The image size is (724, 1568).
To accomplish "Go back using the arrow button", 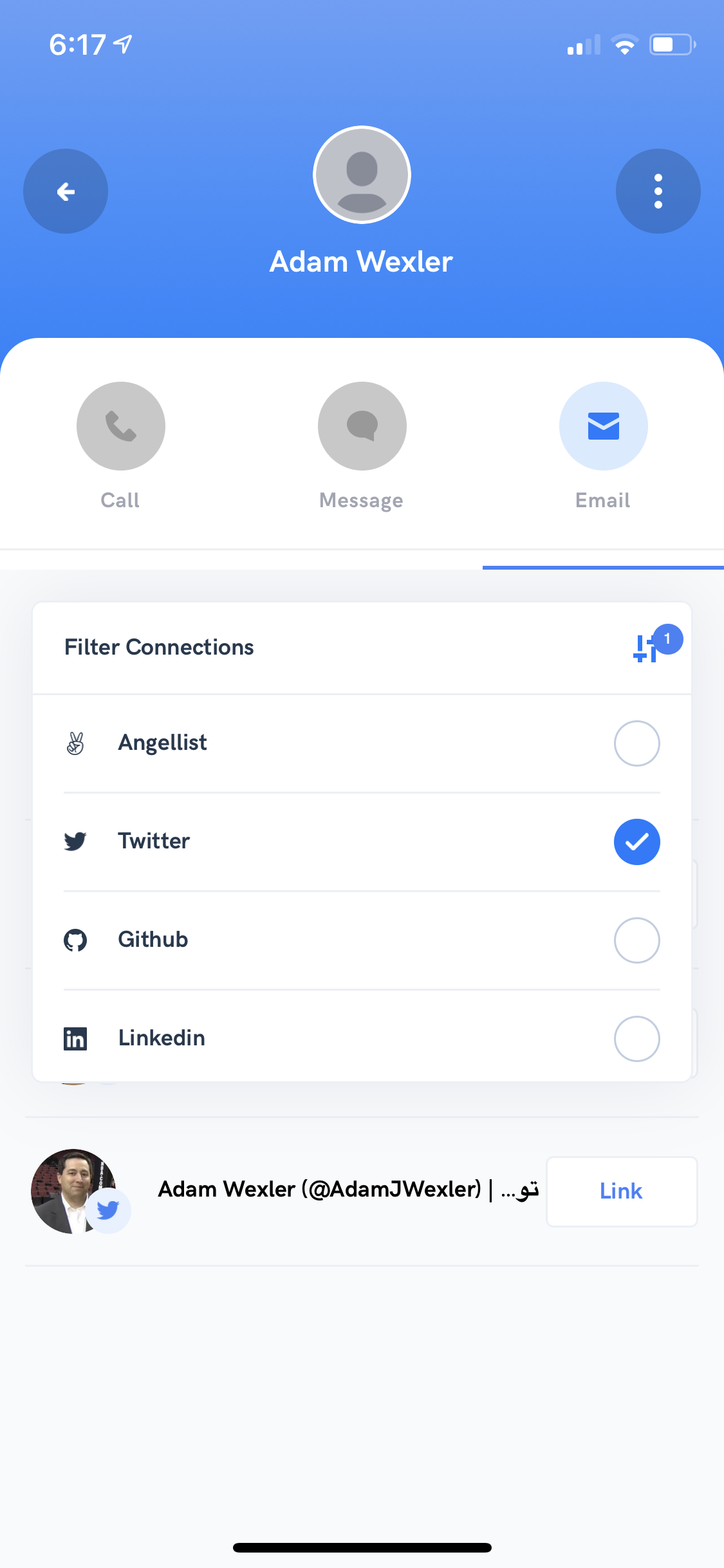I will click(x=66, y=191).
